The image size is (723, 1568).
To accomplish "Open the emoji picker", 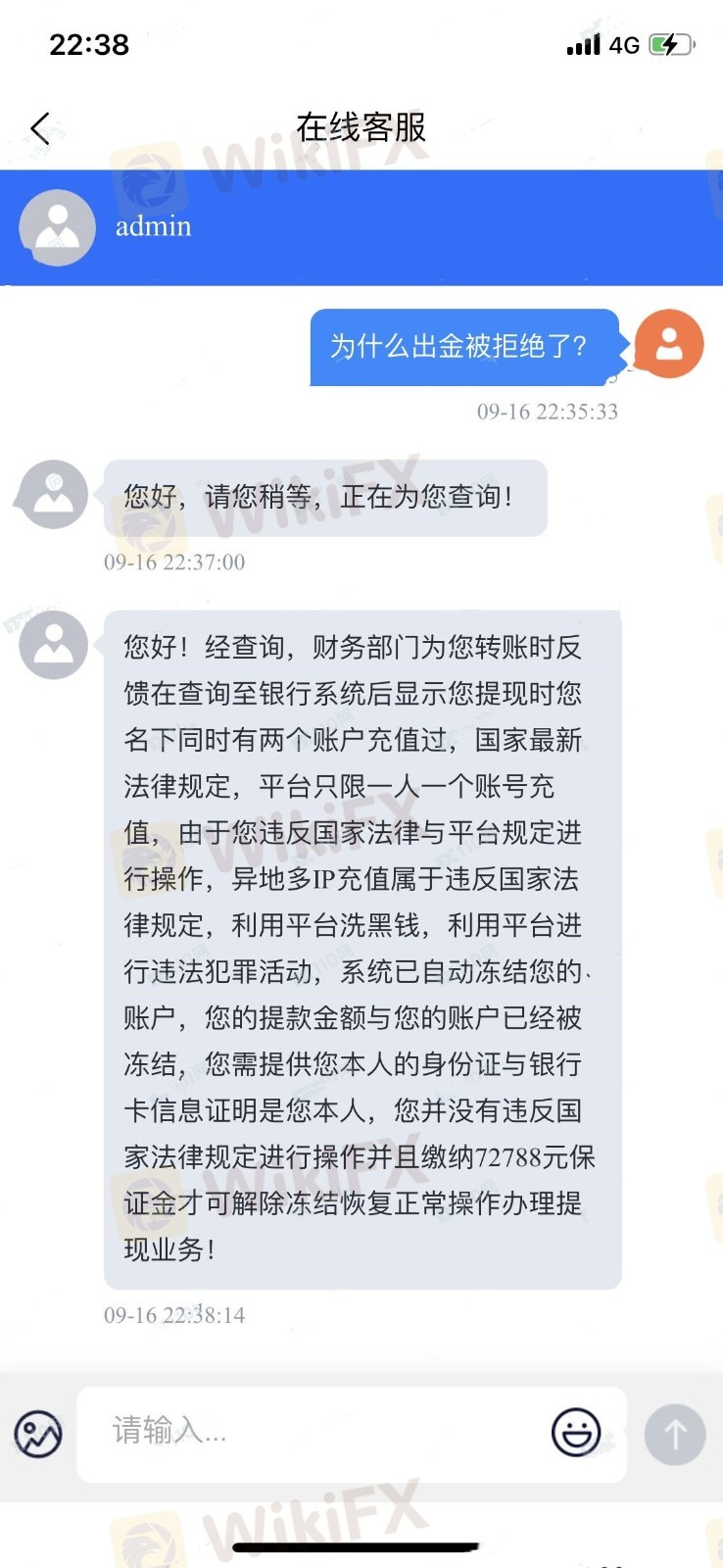I will click(x=575, y=1433).
